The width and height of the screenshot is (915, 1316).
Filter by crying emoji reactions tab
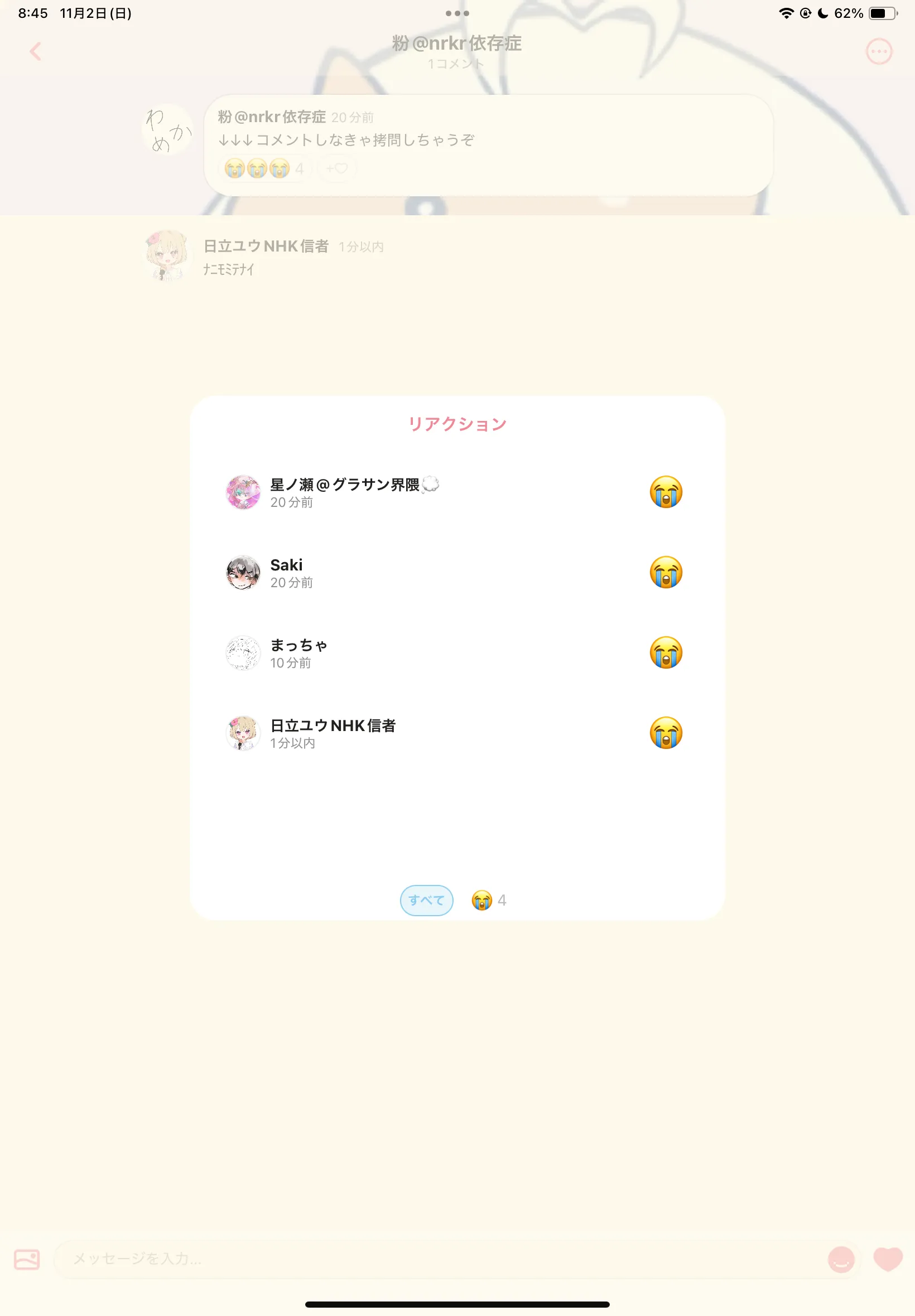pos(488,900)
